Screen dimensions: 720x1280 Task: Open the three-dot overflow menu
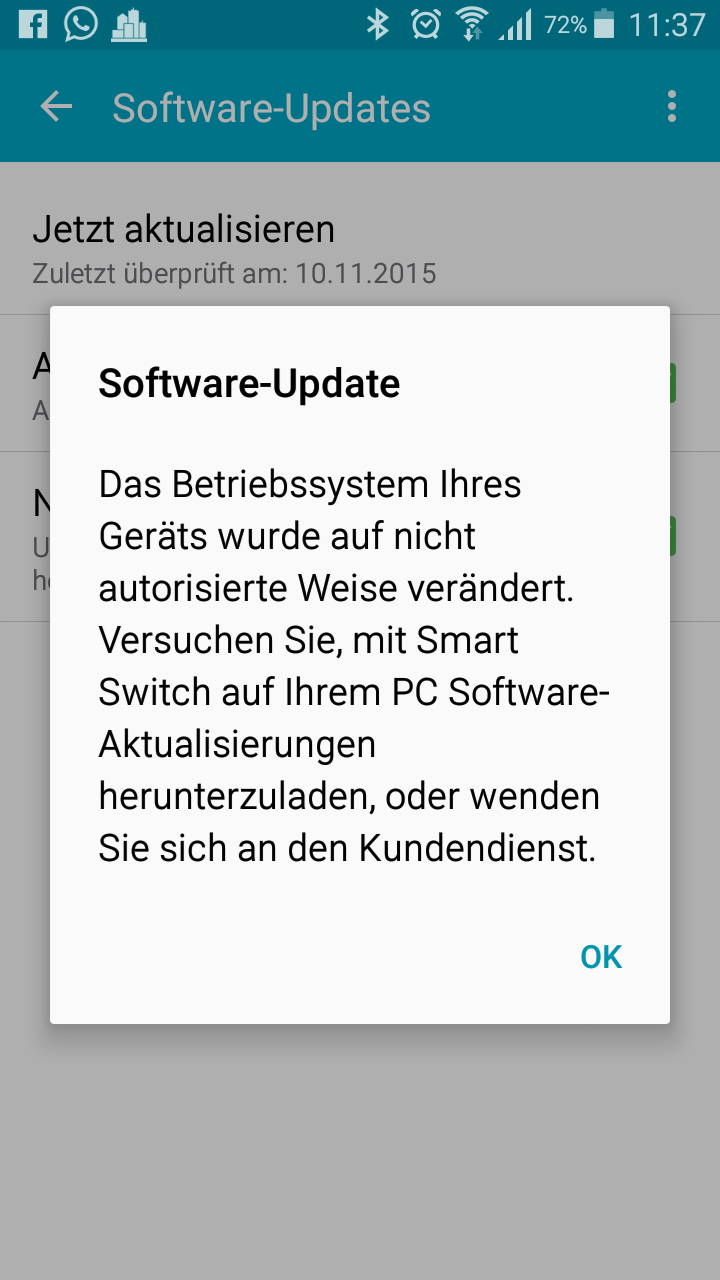672,107
